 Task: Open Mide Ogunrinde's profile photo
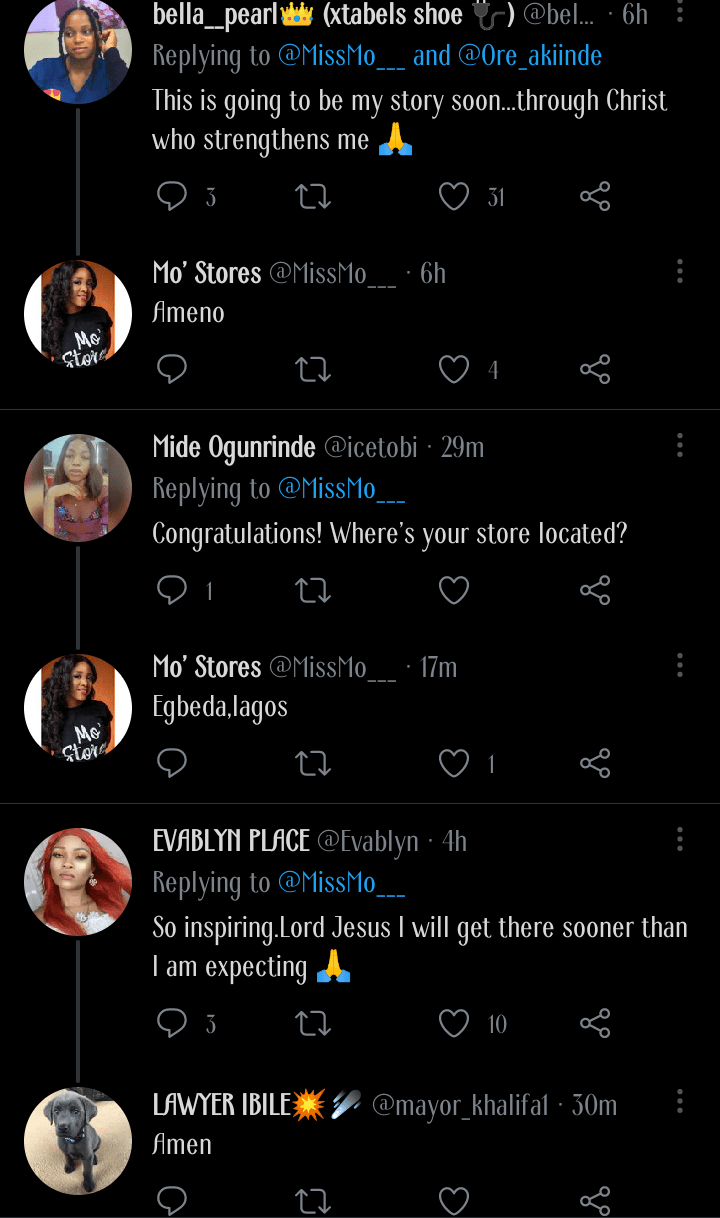pyautogui.click(x=78, y=488)
